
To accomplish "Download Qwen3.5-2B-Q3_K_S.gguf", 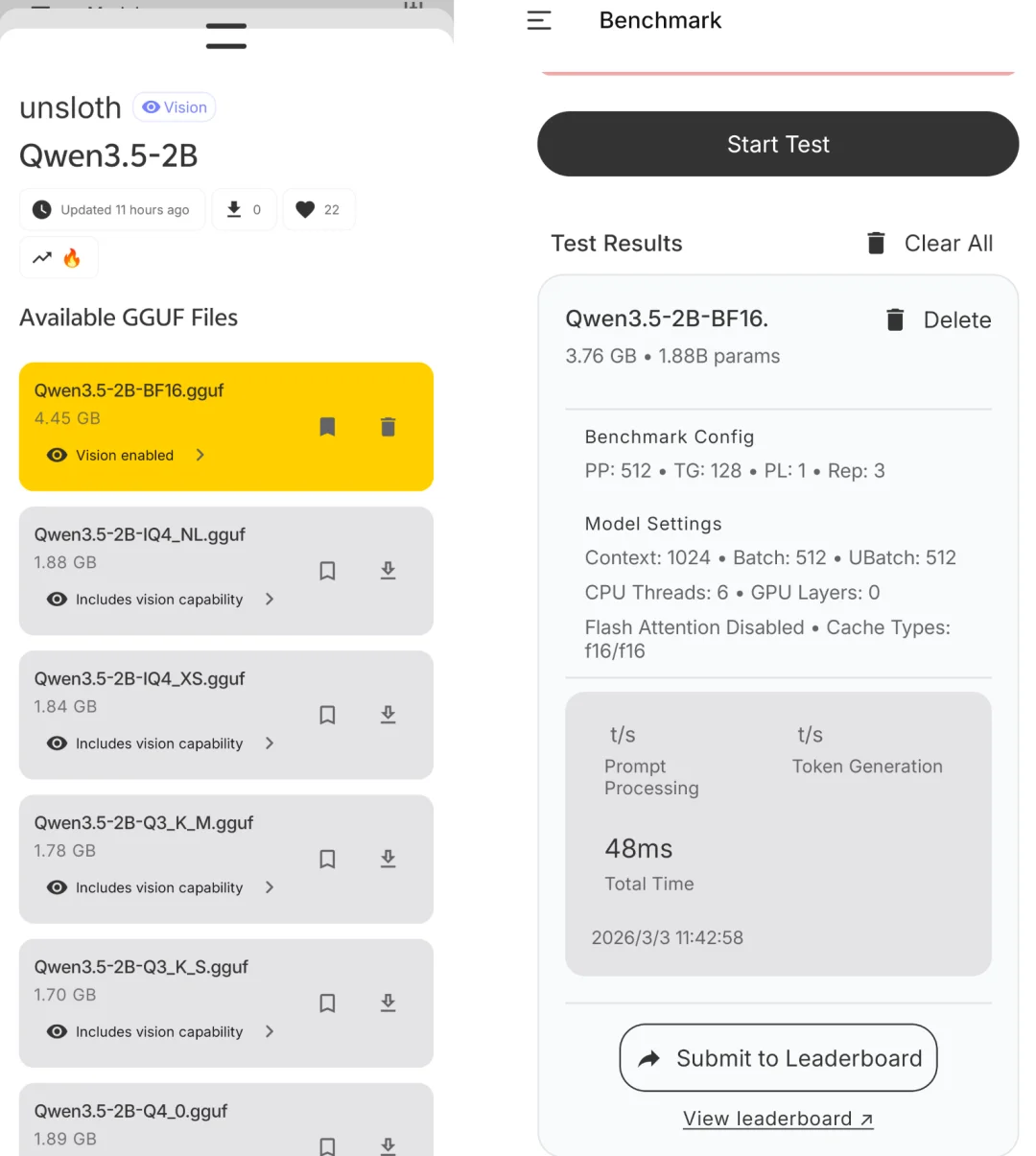I will [388, 1003].
